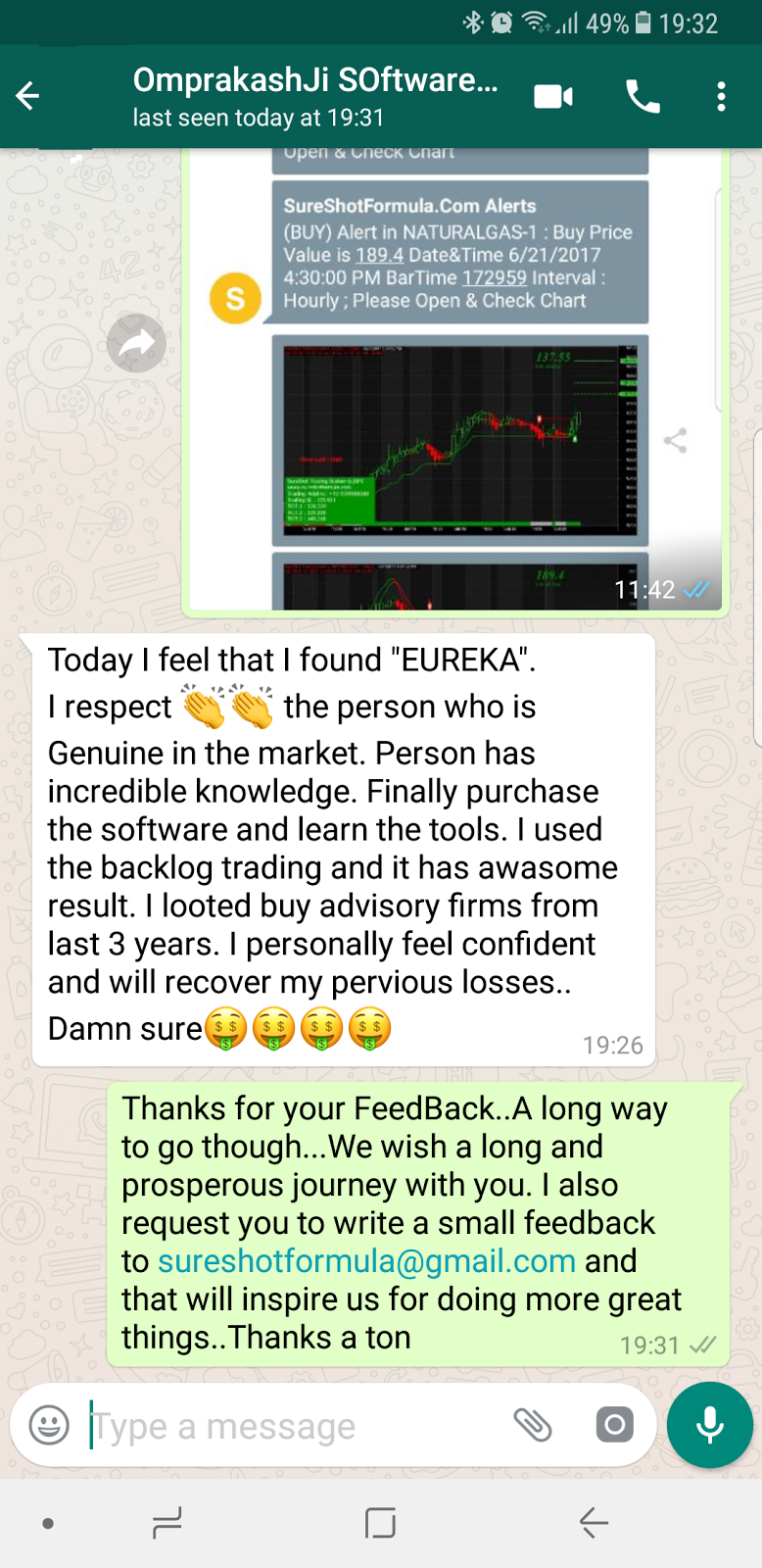Open the camera to take a photo

click(x=614, y=1425)
